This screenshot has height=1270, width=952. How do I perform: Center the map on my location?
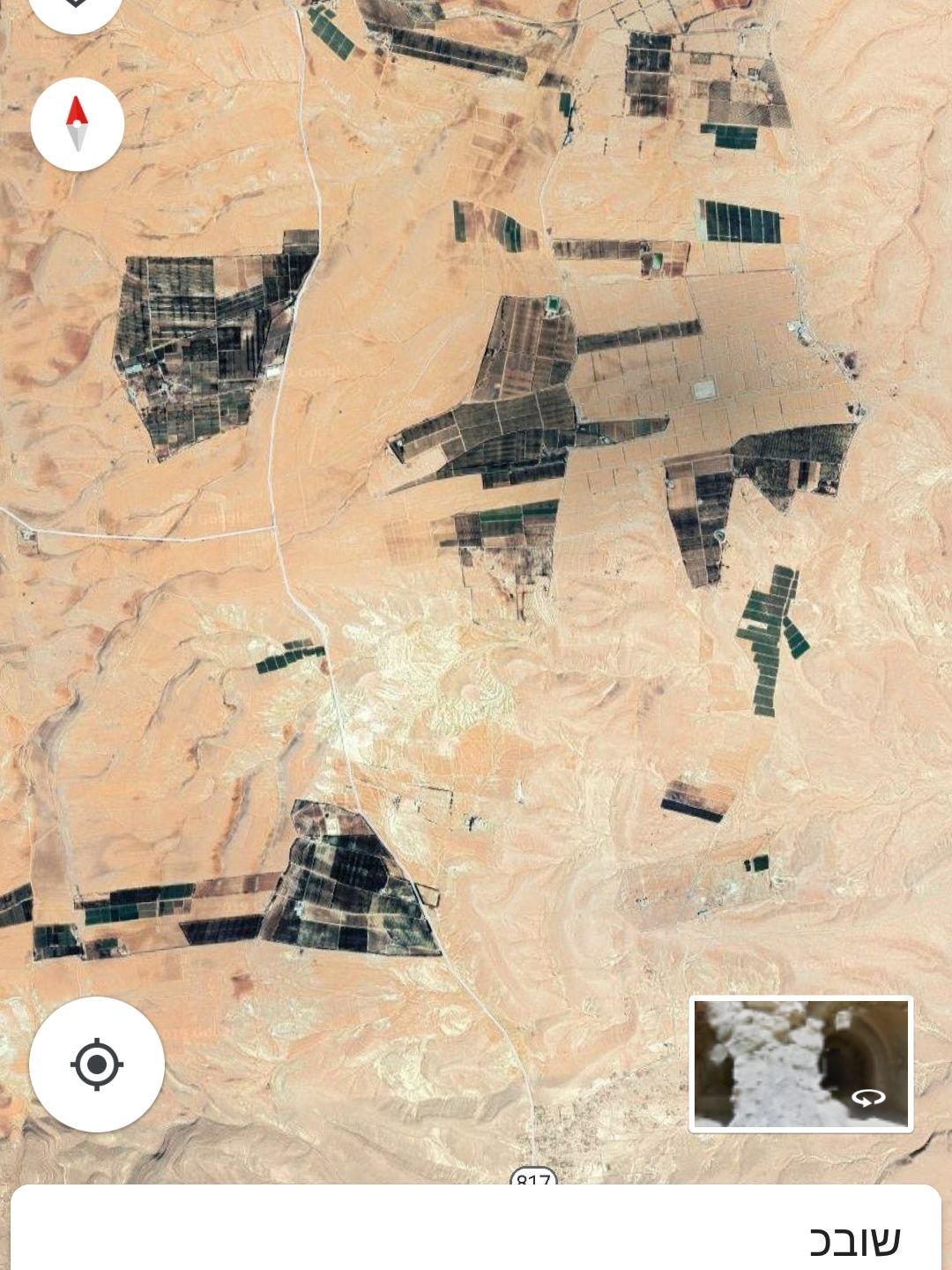pos(97,1065)
